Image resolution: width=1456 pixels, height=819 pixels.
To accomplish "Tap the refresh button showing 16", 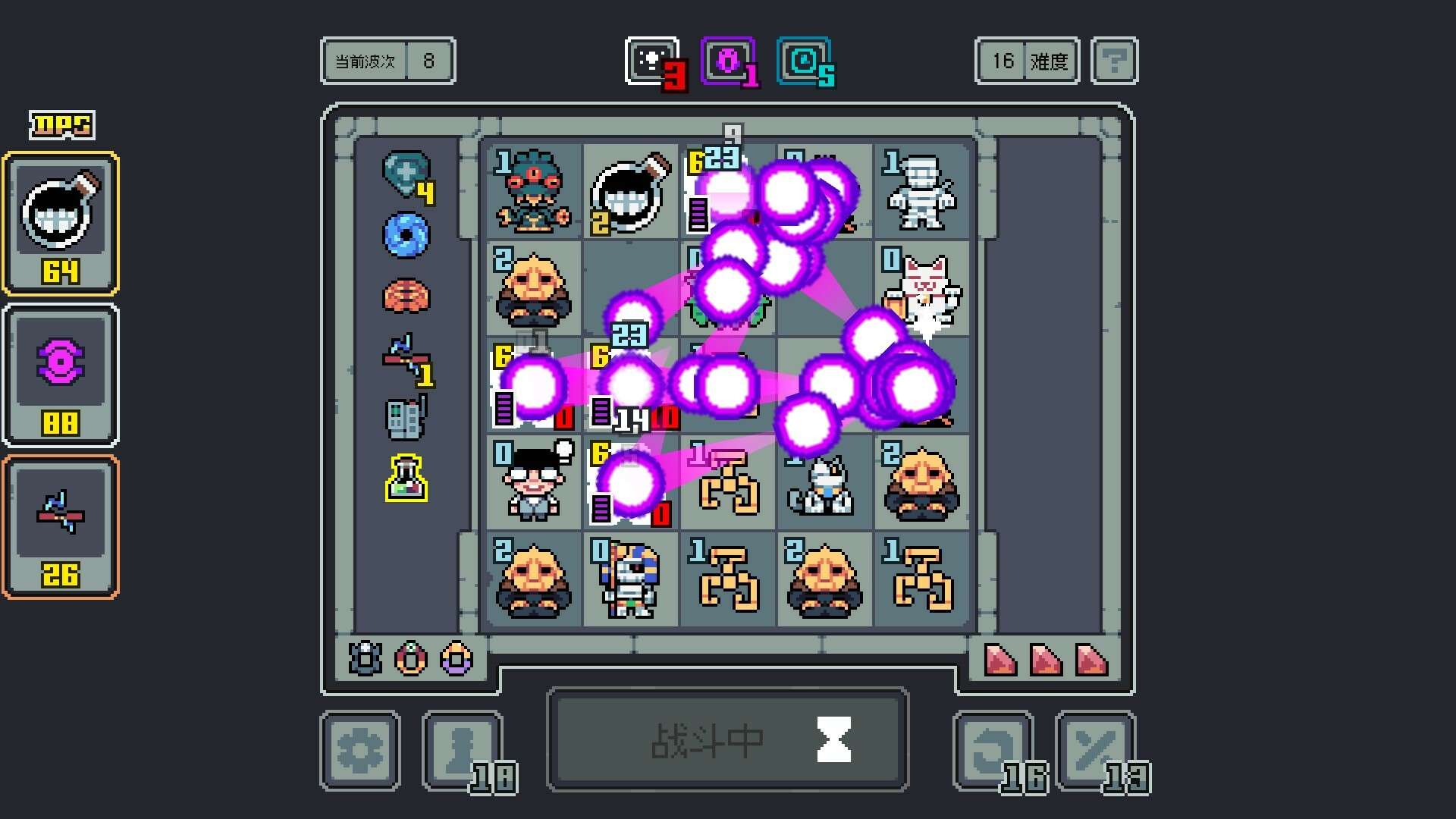I will [993, 751].
